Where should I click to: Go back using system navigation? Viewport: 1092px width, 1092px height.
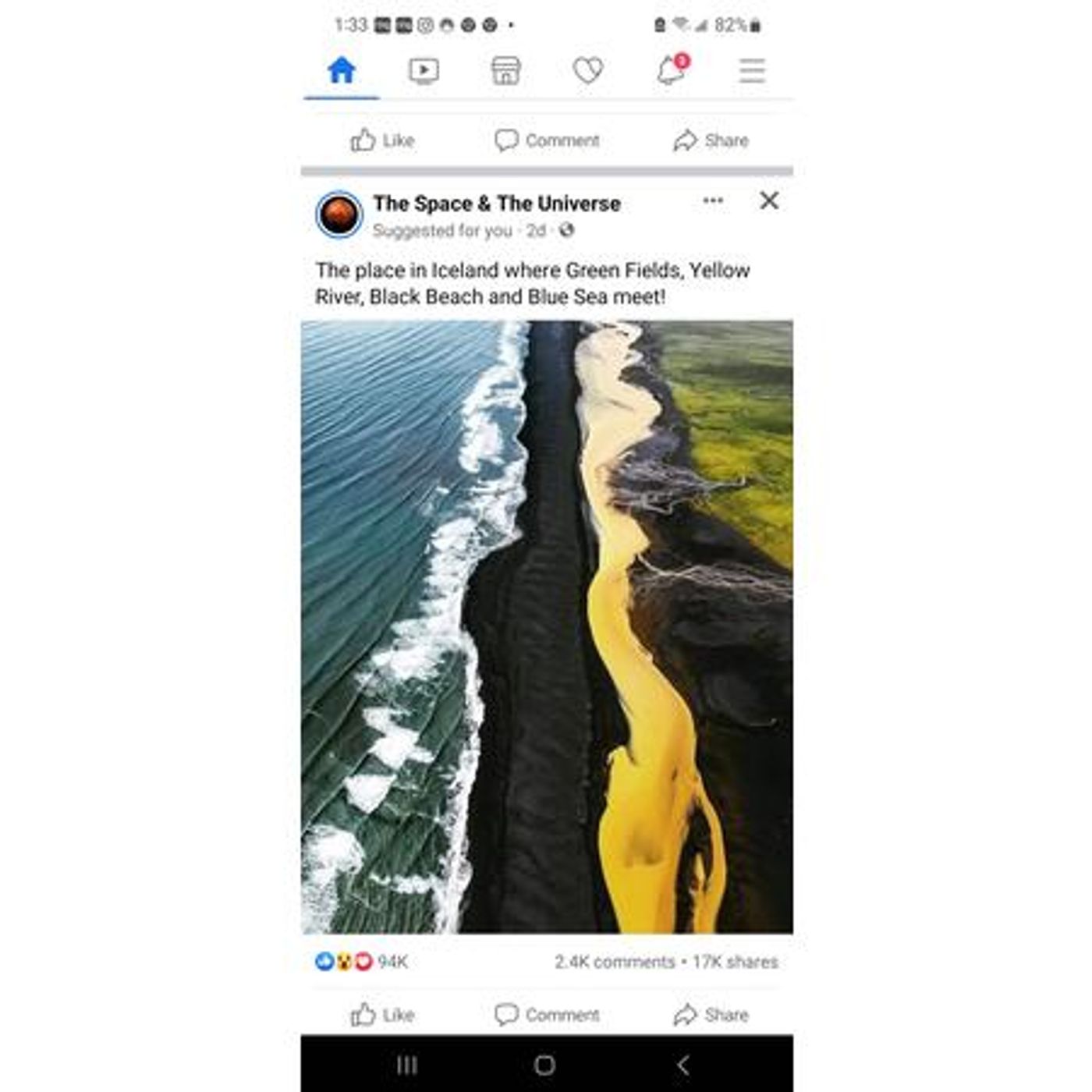click(x=682, y=1065)
